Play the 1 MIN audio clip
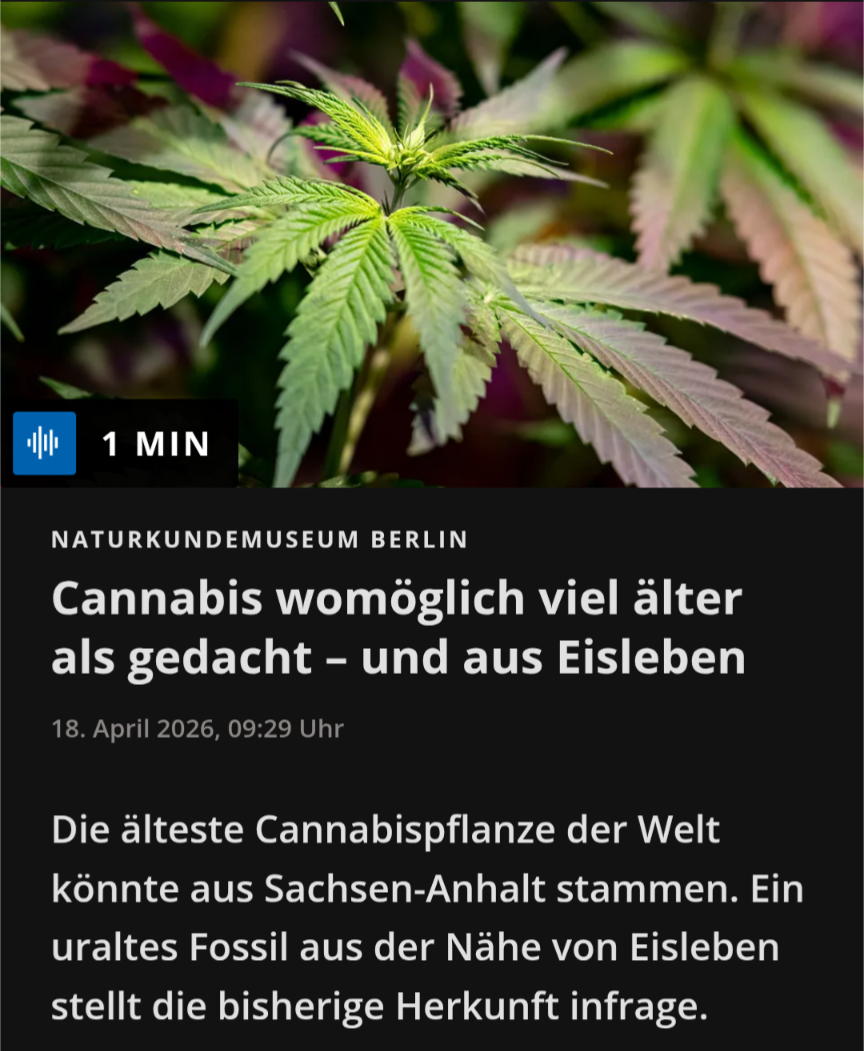Viewport: 864px width, 1051px height. (45, 443)
